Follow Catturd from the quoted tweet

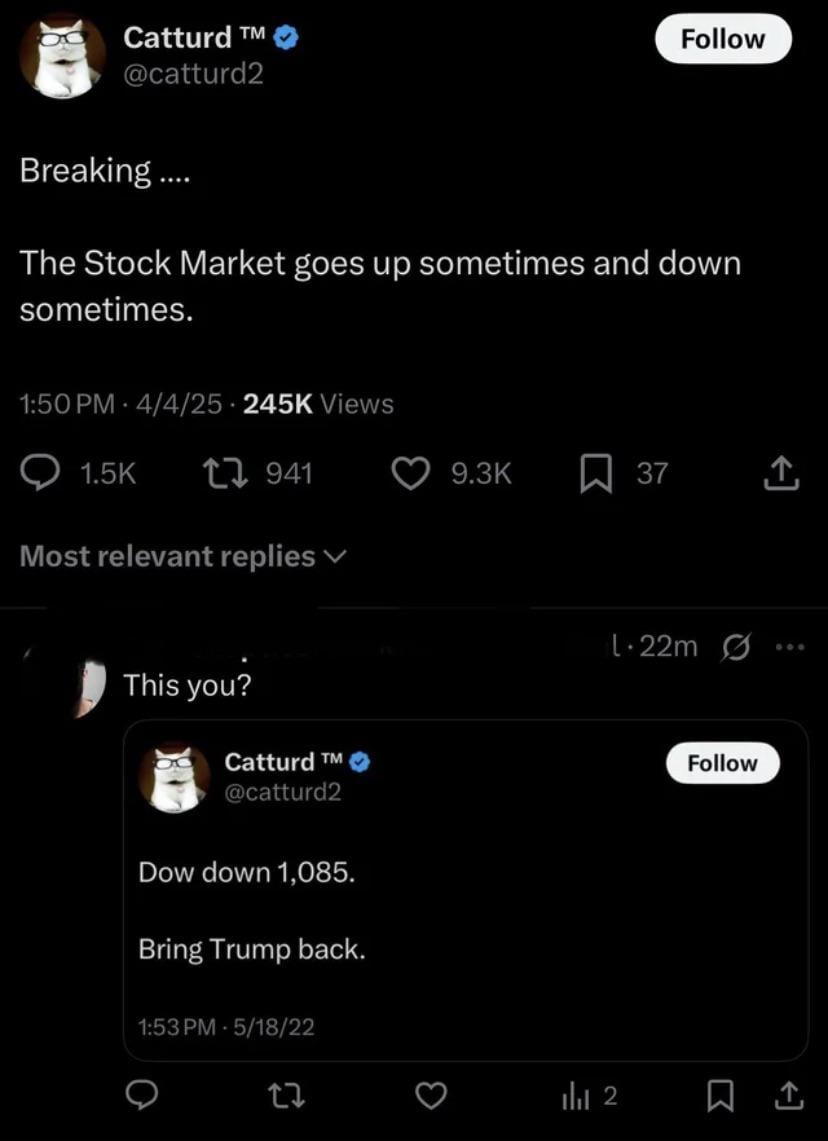pyautogui.click(x=722, y=763)
